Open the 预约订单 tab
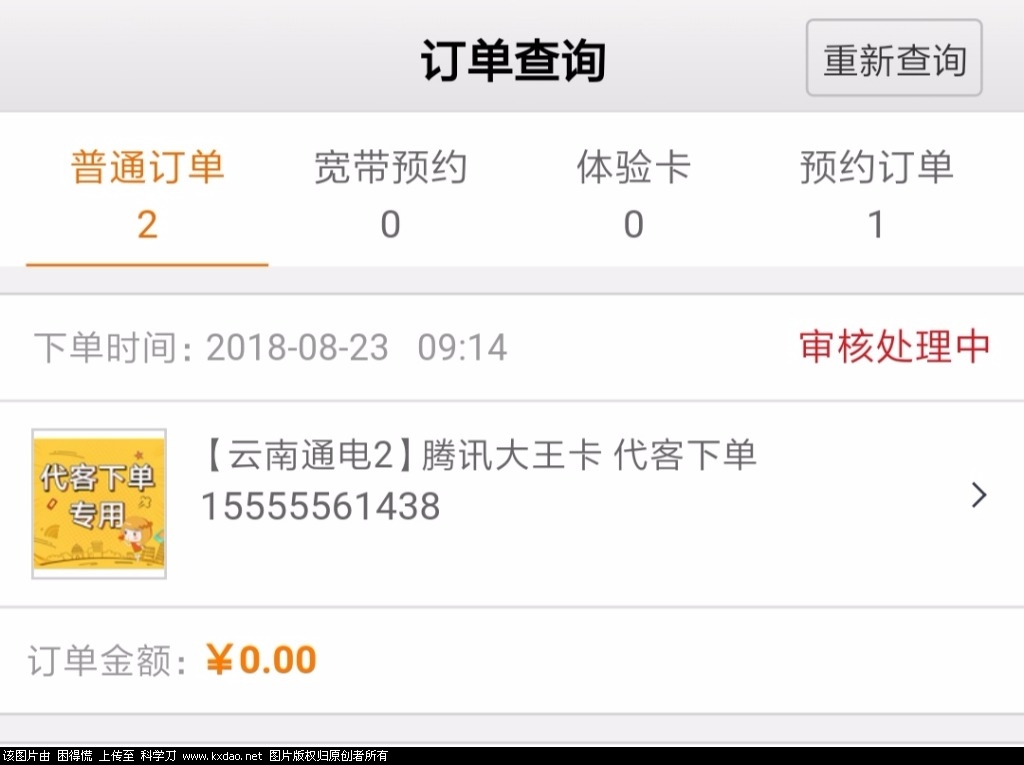This screenshot has width=1024, height=765. [x=876, y=193]
